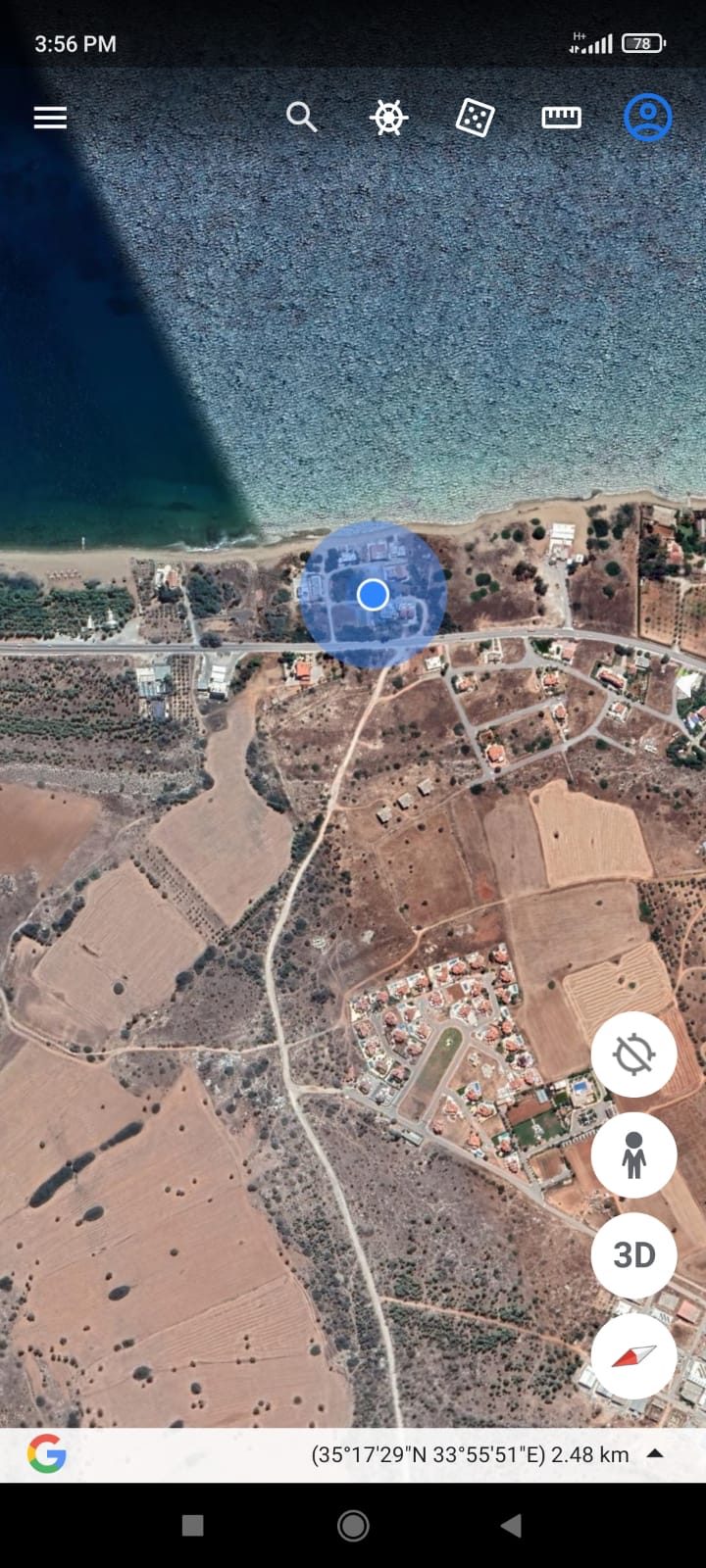Image resolution: width=706 pixels, height=1568 pixels.
Task: Open the account profile icon
Action: coord(648,118)
